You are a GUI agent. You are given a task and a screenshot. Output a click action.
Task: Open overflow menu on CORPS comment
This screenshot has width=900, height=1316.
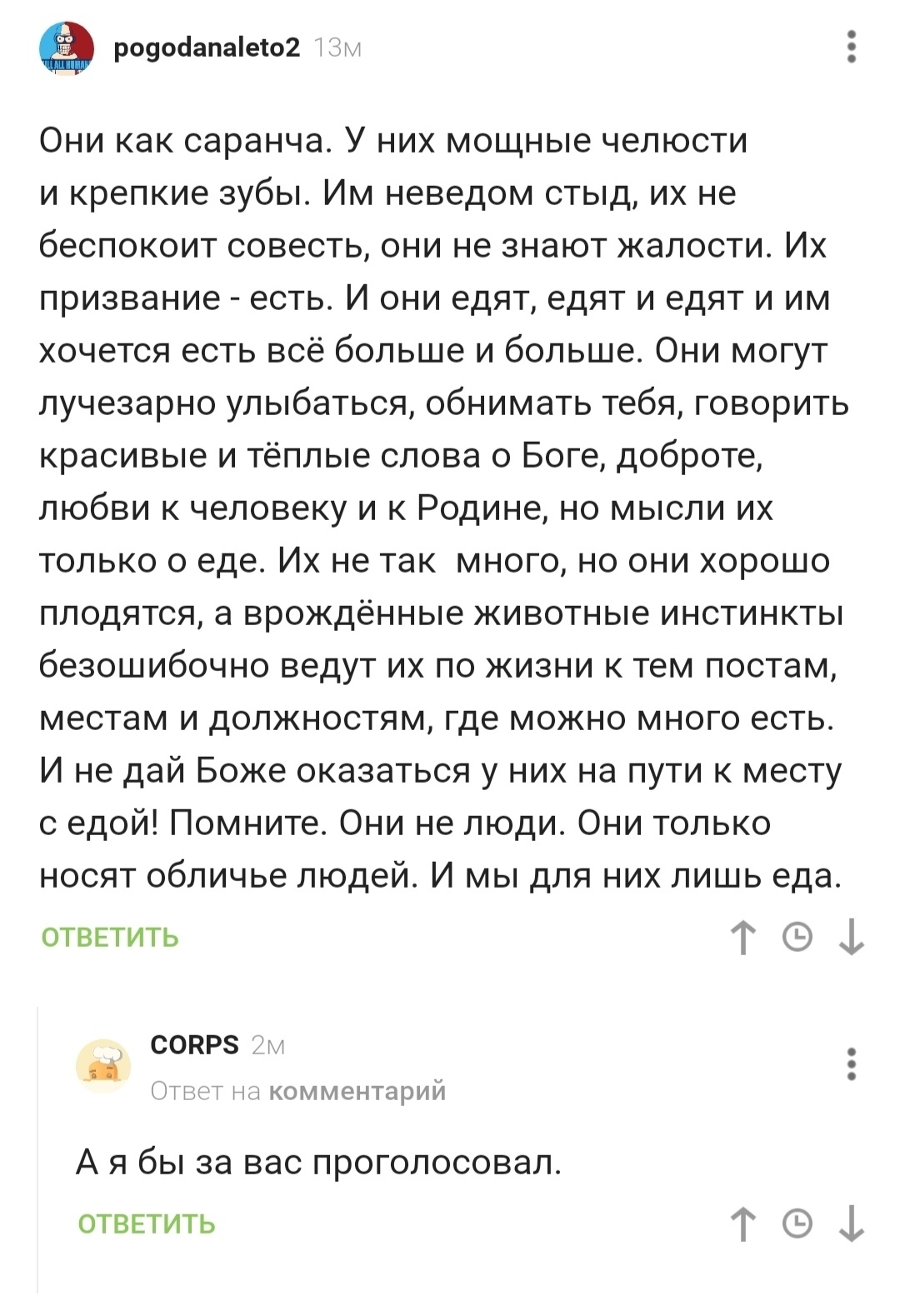(x=851, y=1064)
